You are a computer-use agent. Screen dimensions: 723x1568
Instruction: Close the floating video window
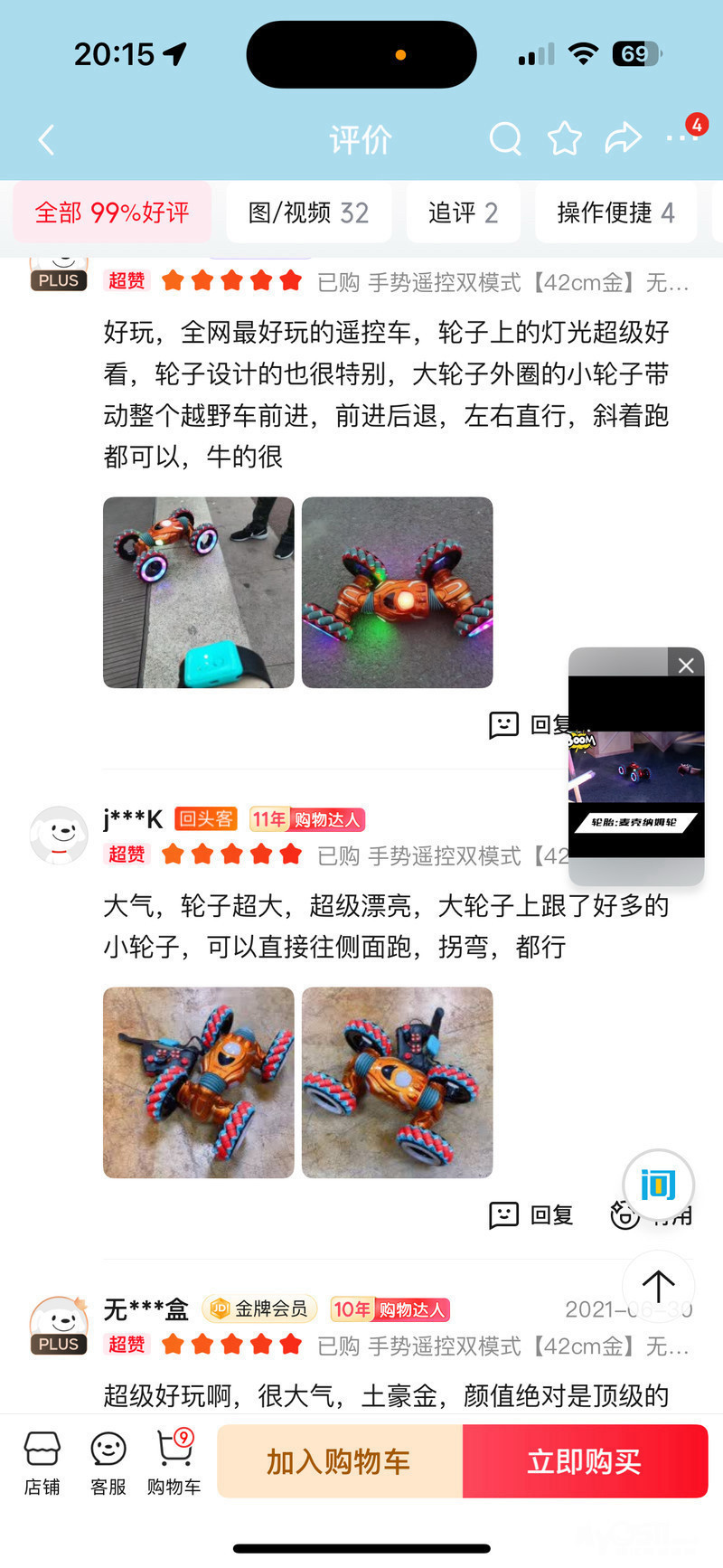[x=686, y=666]
